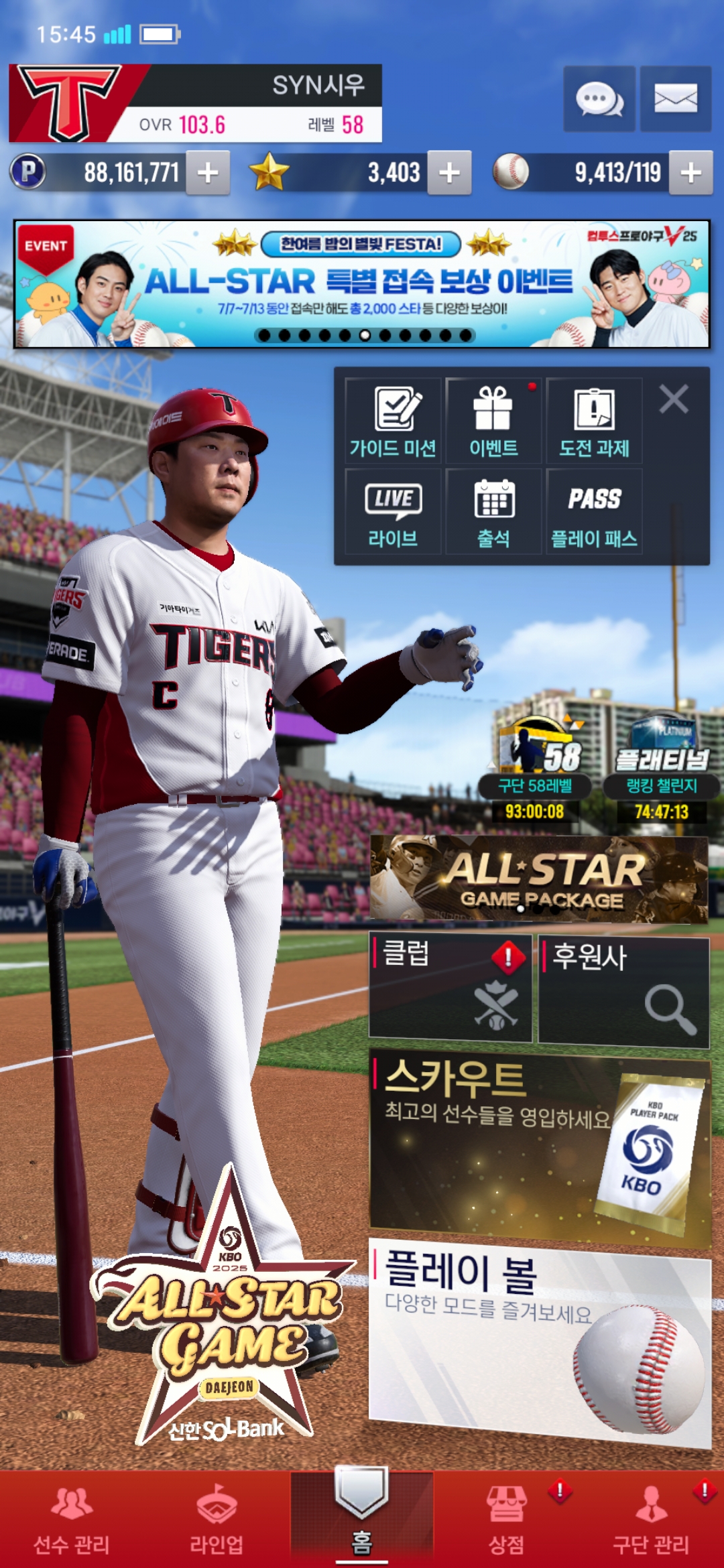Close the quick menu panel

click(674, 399)
